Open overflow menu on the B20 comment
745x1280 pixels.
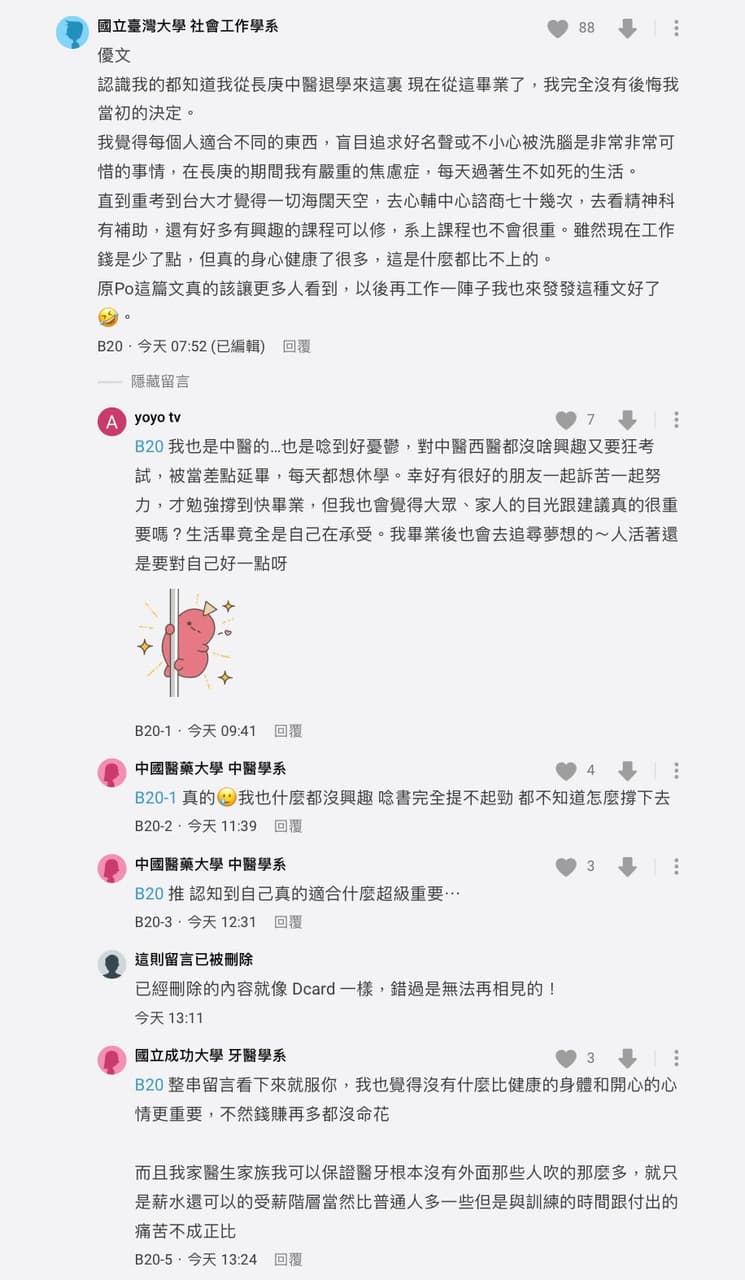click(676, 29)
